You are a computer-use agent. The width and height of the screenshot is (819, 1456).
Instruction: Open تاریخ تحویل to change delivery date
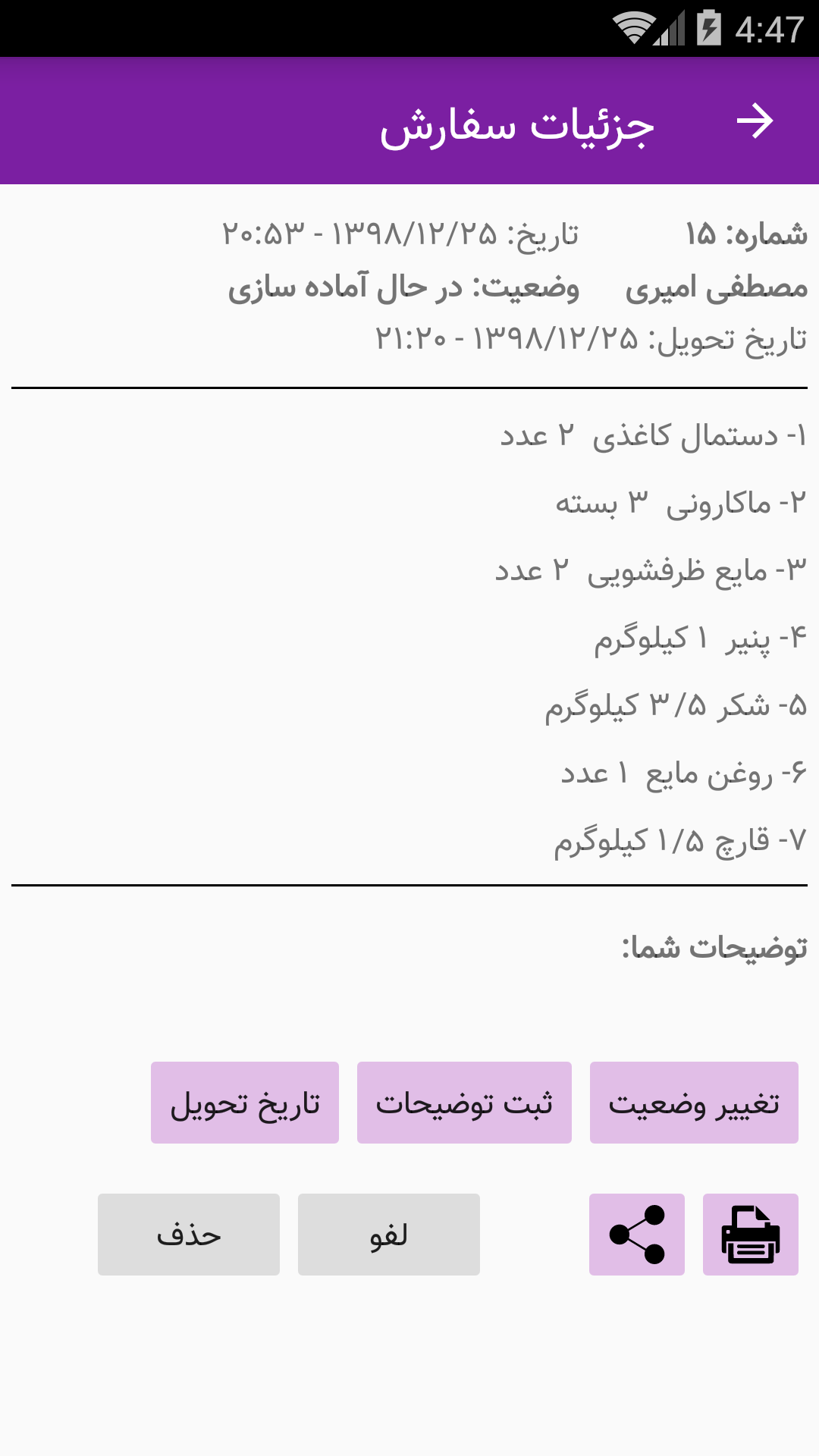244,1101
